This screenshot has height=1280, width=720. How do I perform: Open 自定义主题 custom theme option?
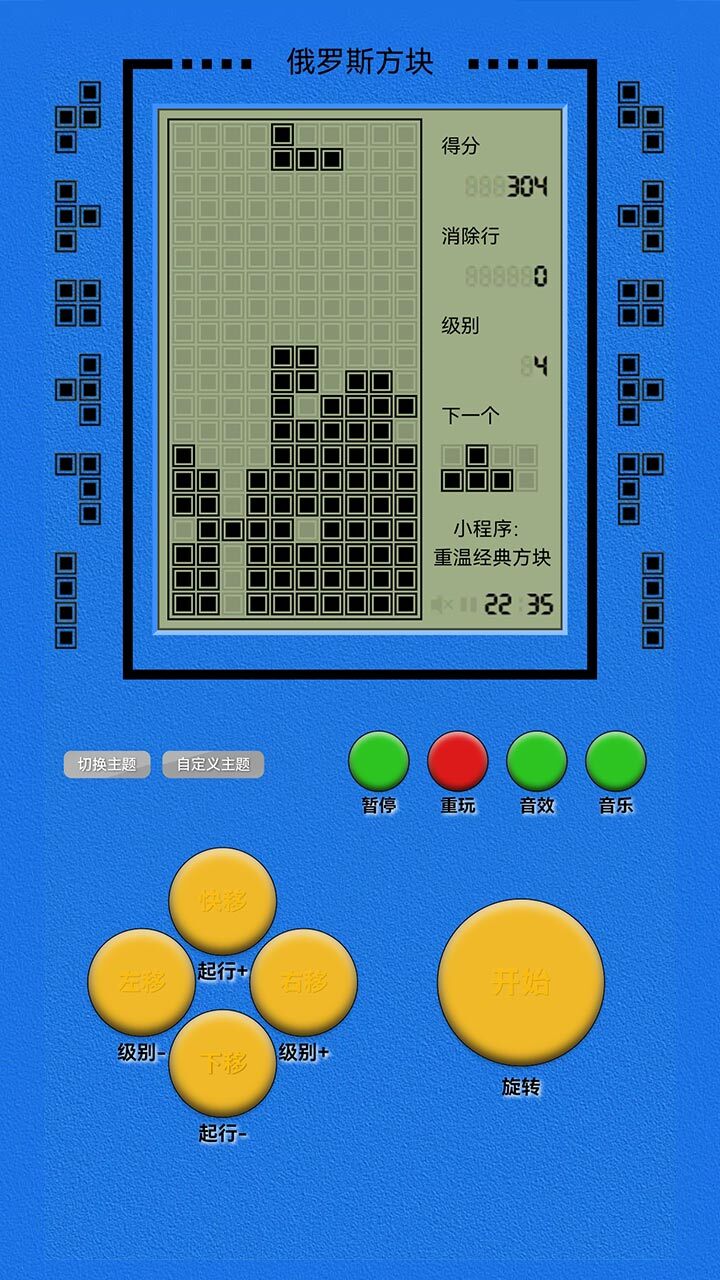tap(213, 765)
